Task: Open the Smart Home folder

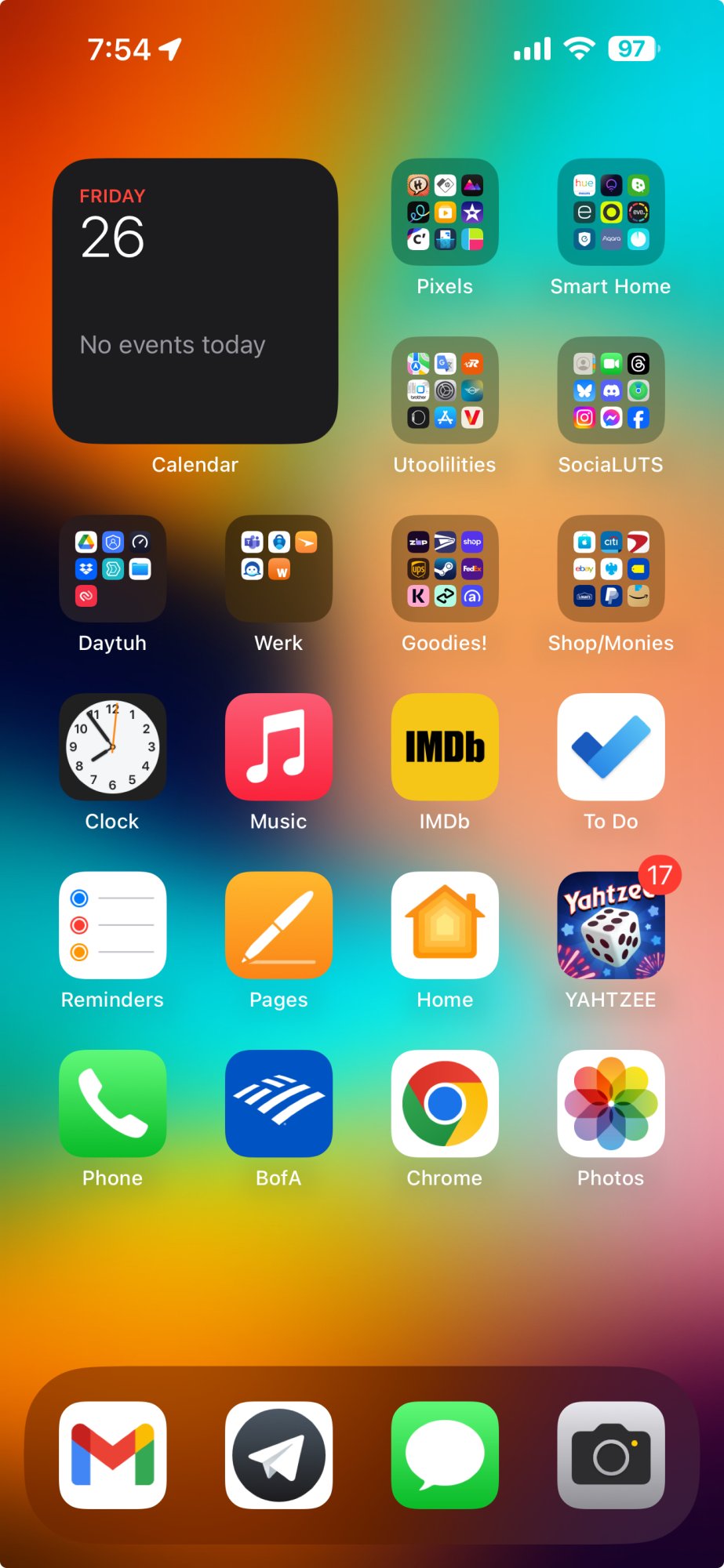Action: [x=610, y=212]
